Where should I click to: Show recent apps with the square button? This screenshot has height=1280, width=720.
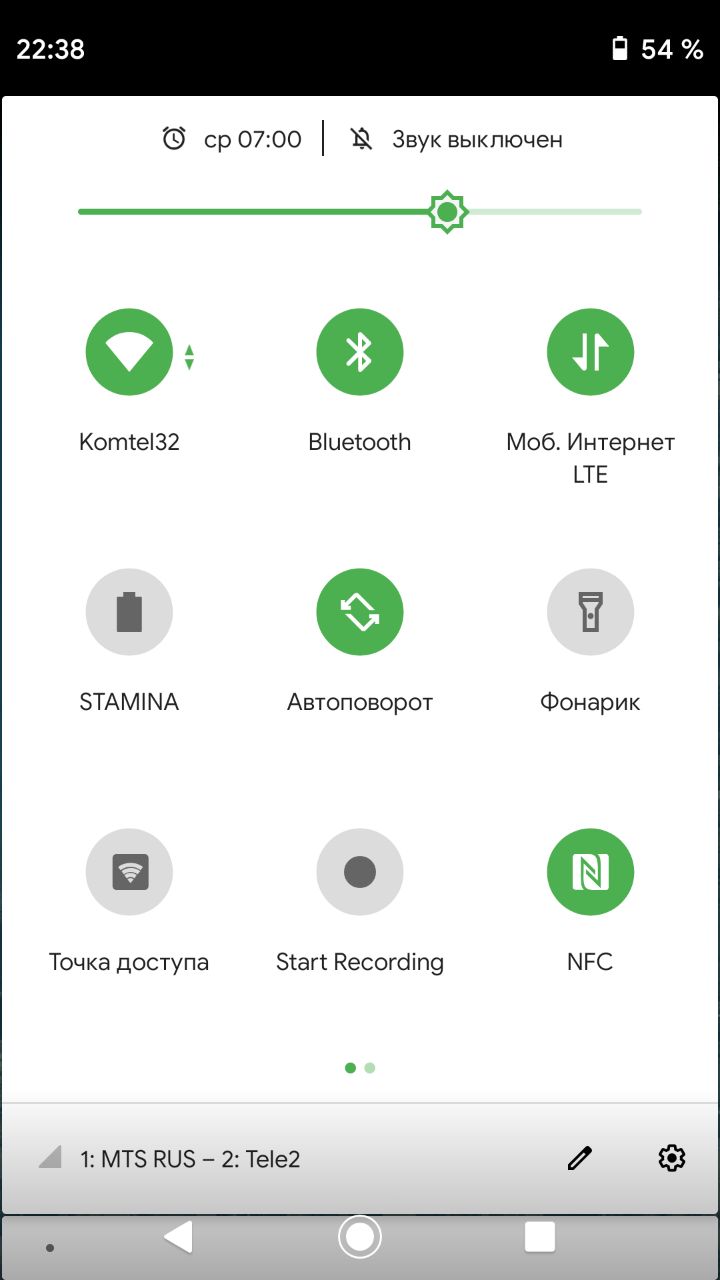click(x=540, y=1238)
